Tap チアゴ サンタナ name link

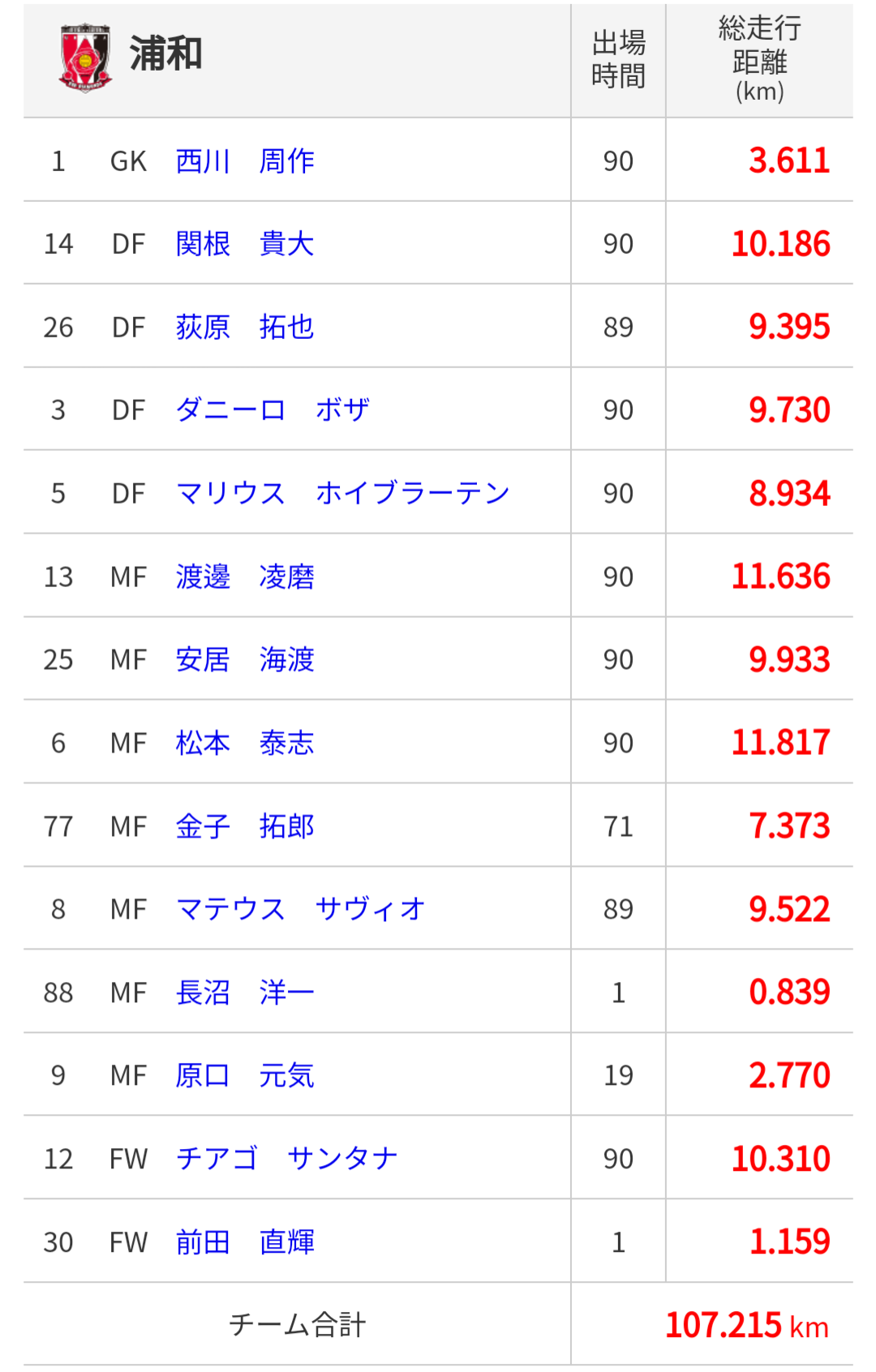point(287,1158)
